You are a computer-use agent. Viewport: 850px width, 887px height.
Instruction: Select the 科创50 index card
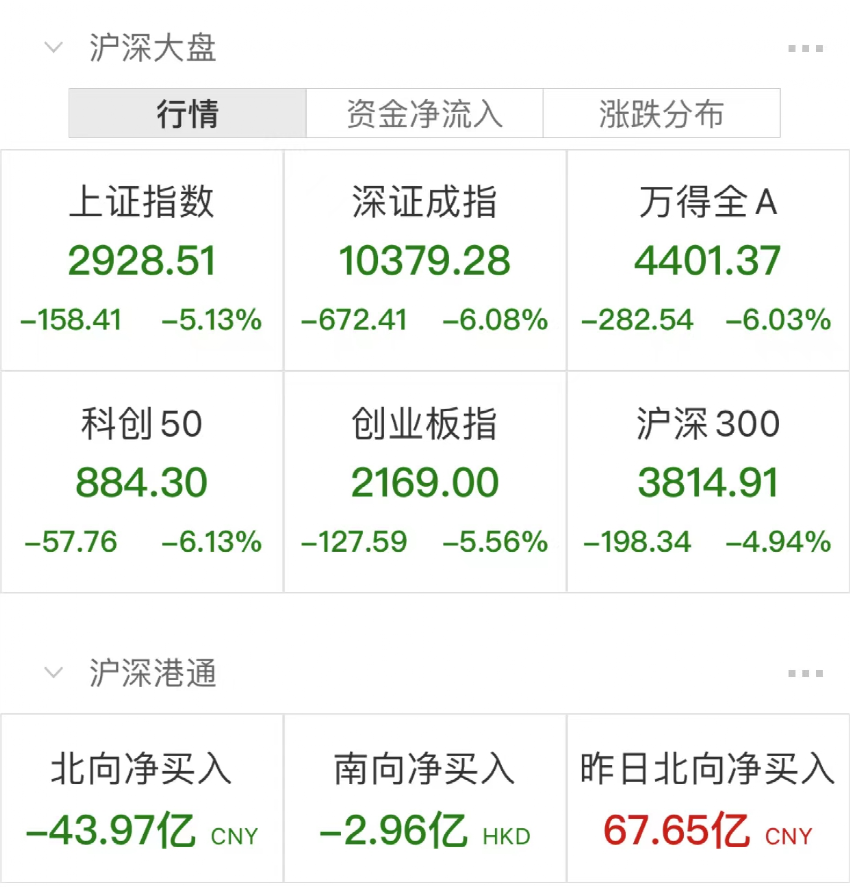[142, 480]
